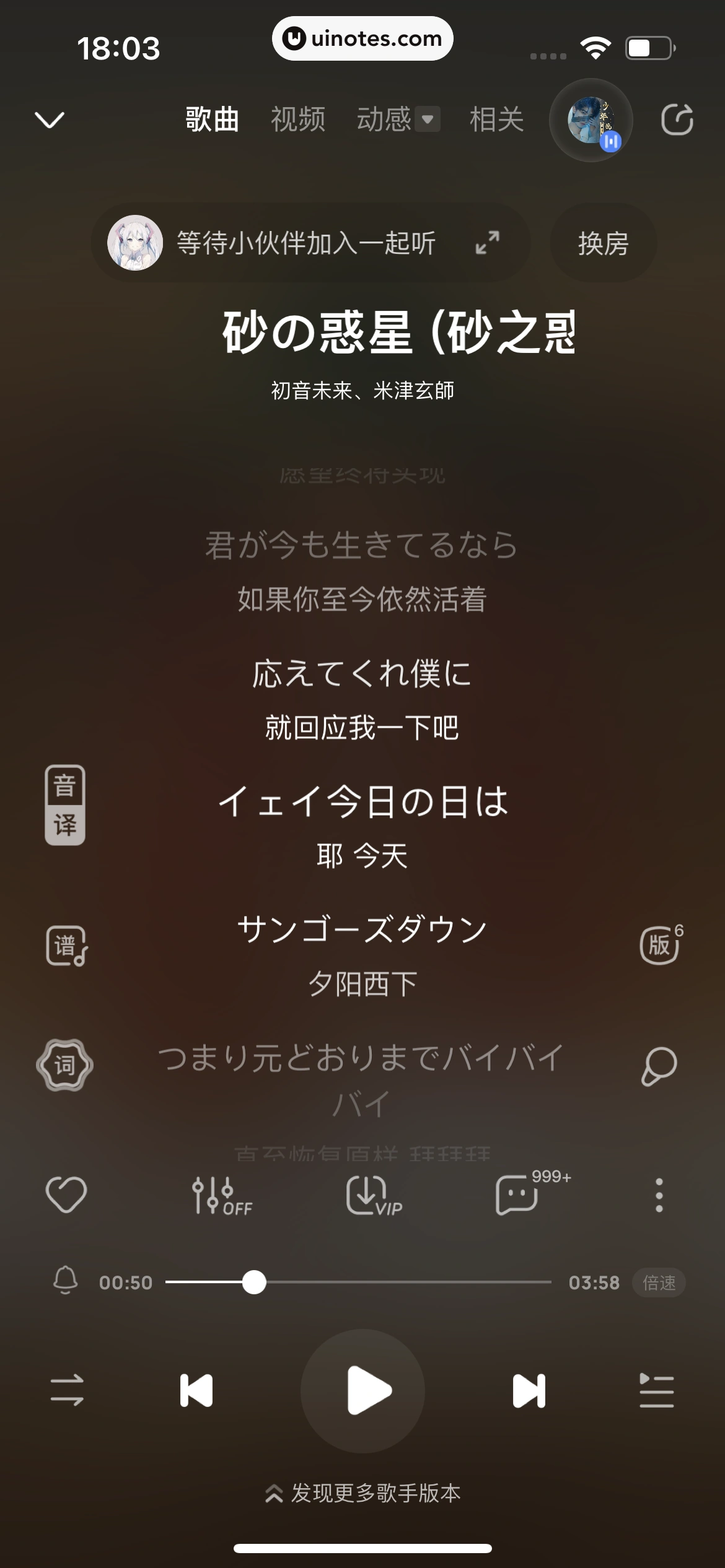Search within lyrics using the magnifier
Viewport: 725px width, 1568px height.
(659, 1066)
